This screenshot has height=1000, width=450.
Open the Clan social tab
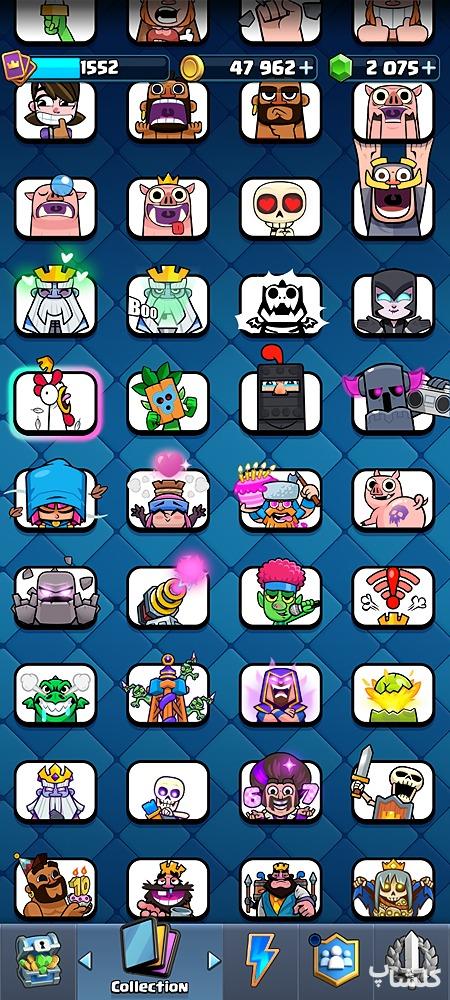pos(336,961)
